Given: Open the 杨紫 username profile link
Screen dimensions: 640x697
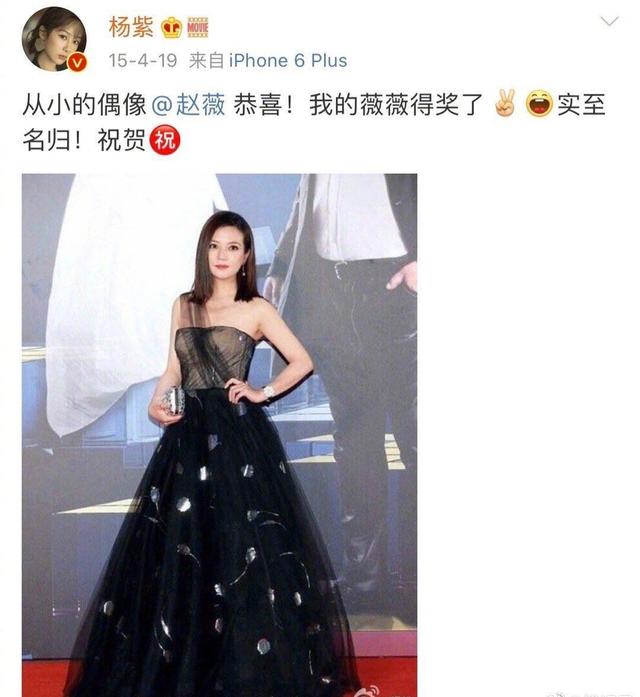Looking at the screenshot, I should [131, 23].
